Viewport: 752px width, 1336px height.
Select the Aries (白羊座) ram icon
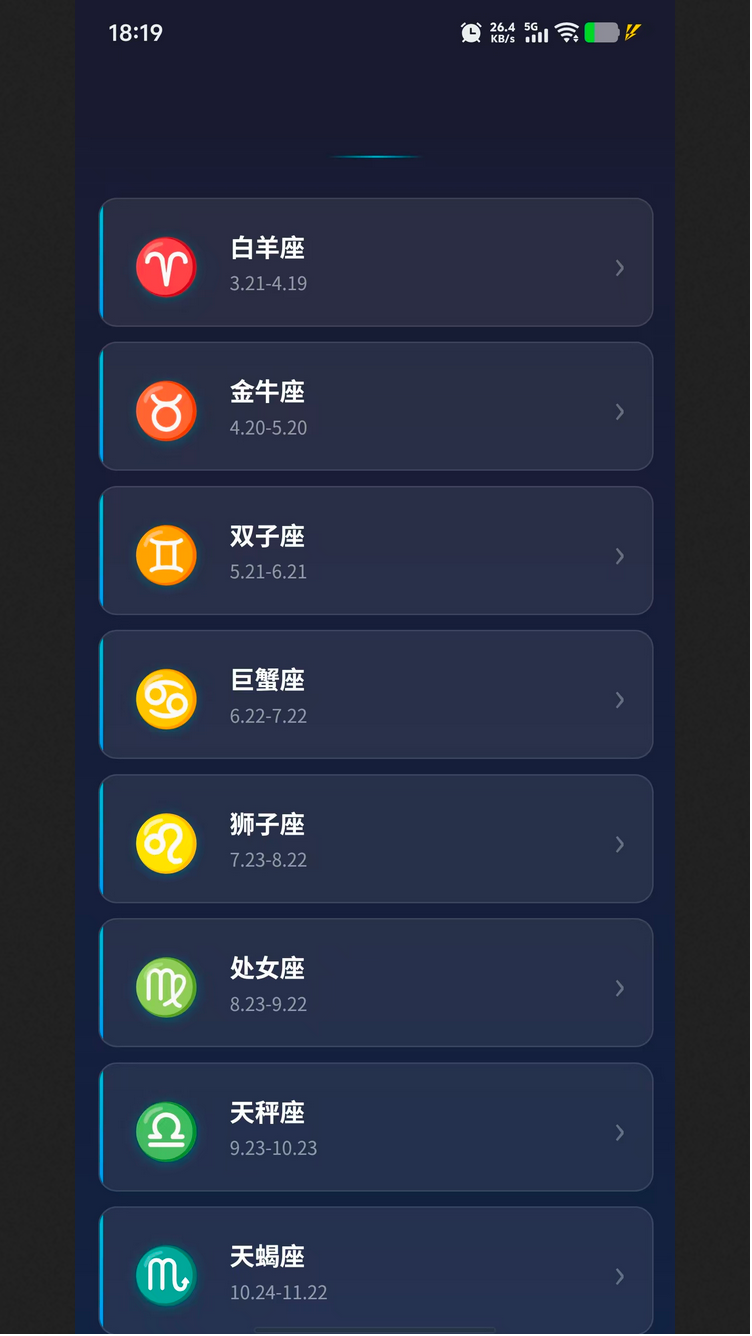click(166, 267)
